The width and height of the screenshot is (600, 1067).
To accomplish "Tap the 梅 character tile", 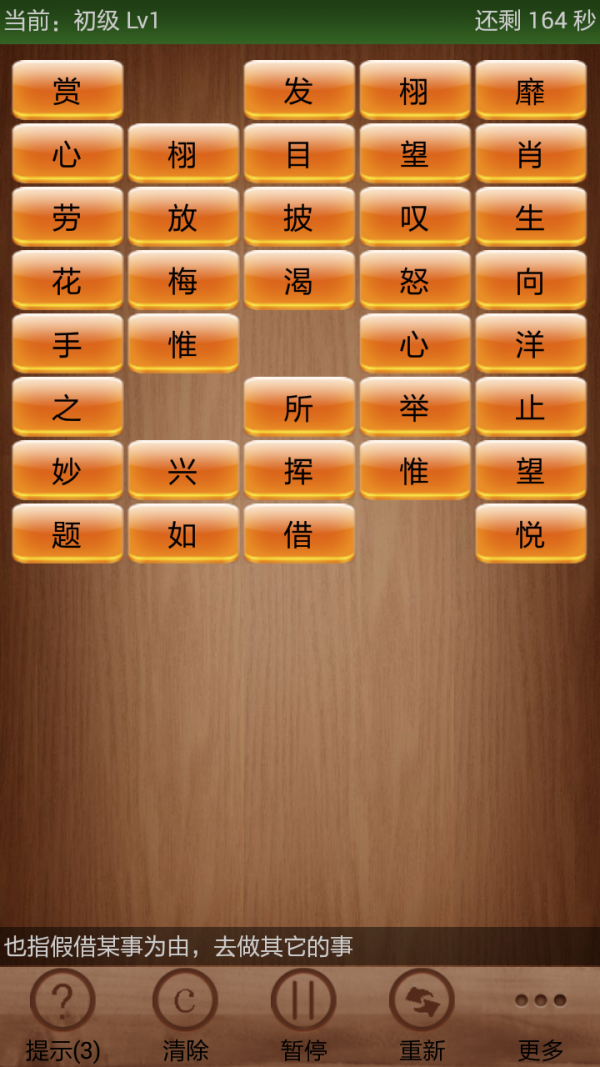I will point(183,281).
